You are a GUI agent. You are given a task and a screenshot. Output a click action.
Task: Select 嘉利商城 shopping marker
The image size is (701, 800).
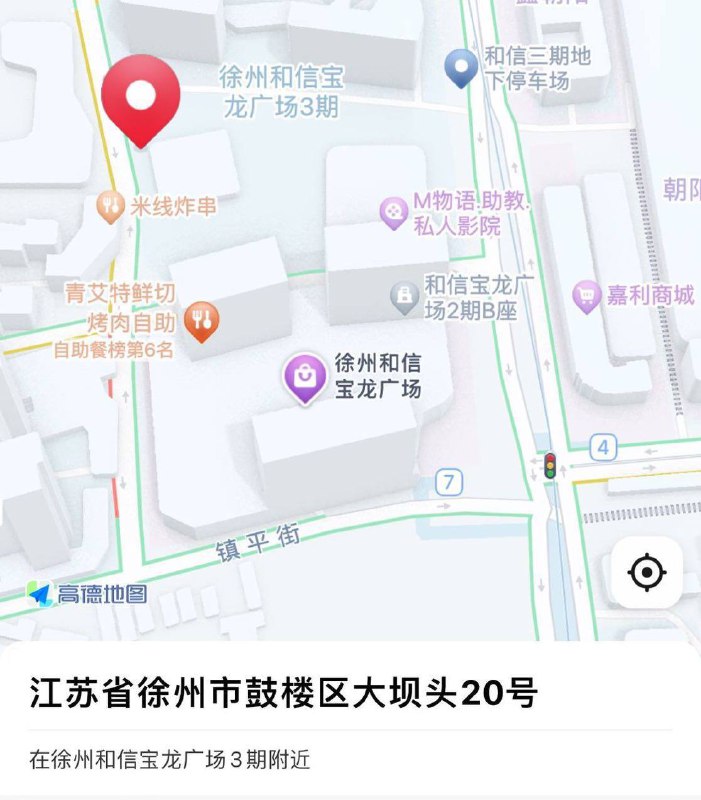(x=585, y=295)
